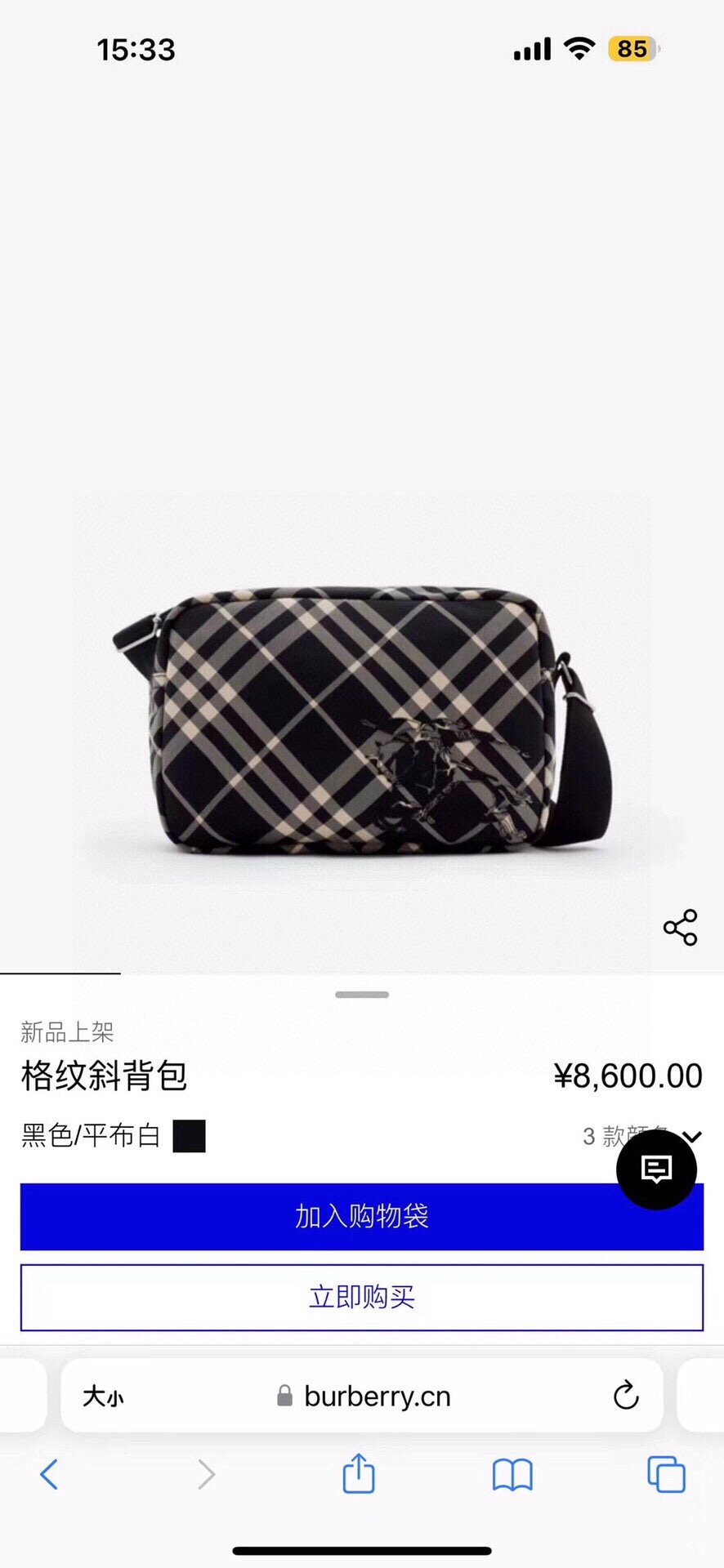The width and height of the screenshot is (724, 1568).
Task: Open the 大小 page settings menu
Action: pyautogui.click(x=103, y=1396)
